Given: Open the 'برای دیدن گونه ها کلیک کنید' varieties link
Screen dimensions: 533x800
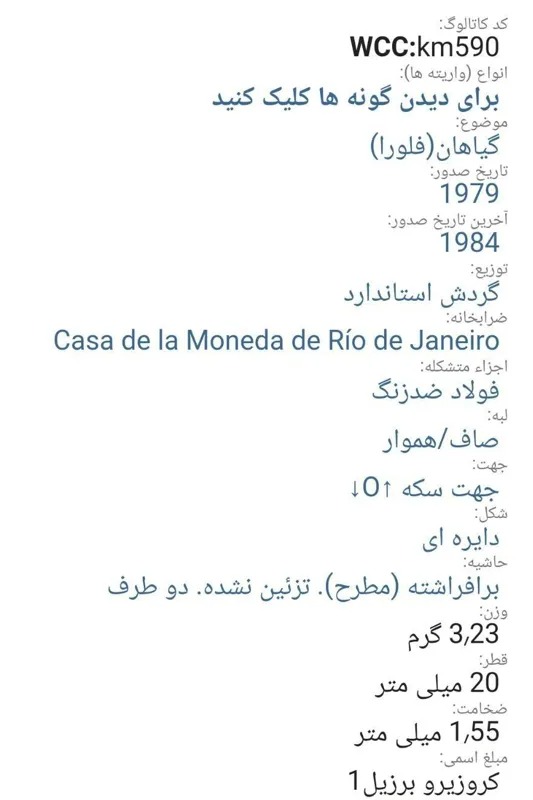Looking at the screenshot, I should [x=356, y=98].
